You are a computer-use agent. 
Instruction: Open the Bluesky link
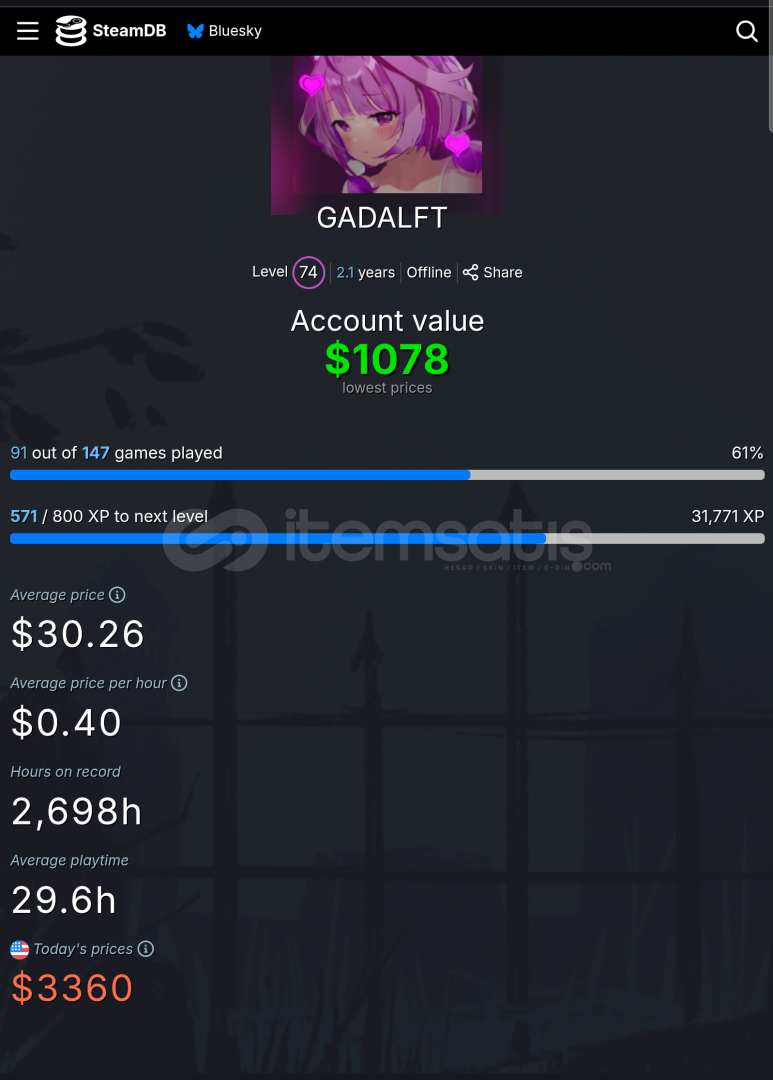pyautogui.click(x=224, y=31)
